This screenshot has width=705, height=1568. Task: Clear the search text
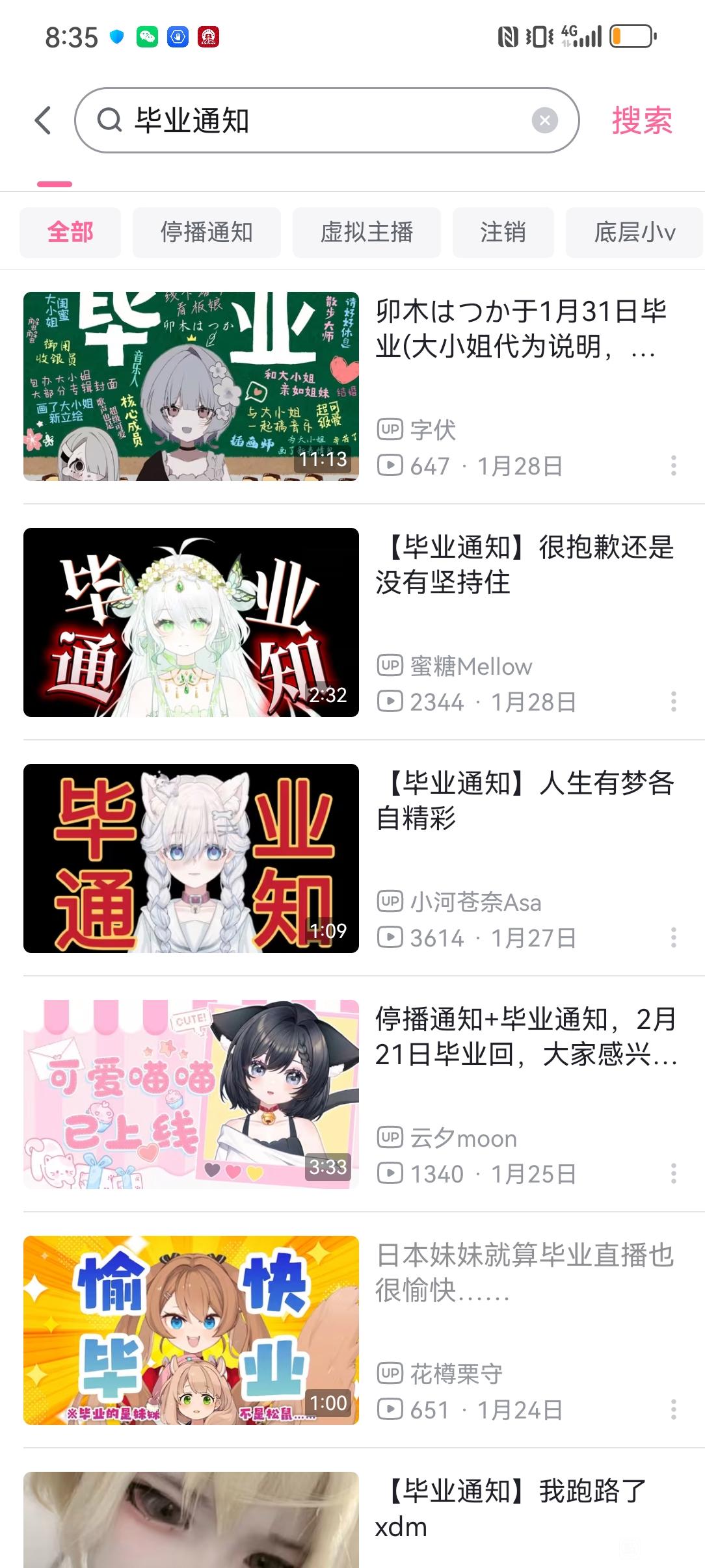click(544, 120)
